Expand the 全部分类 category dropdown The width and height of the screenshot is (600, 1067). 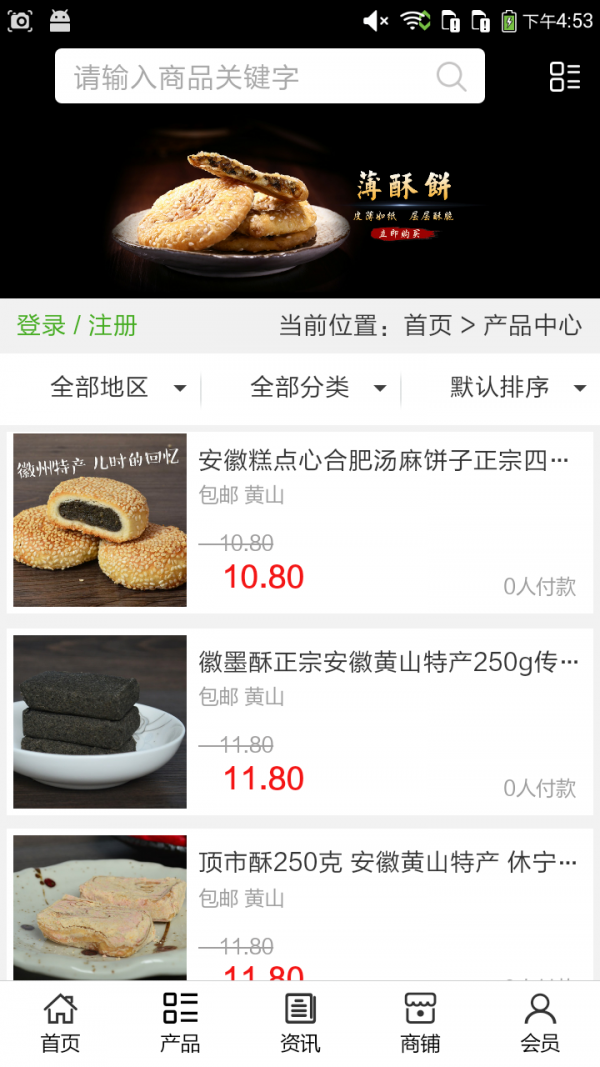tap(318, 388)
